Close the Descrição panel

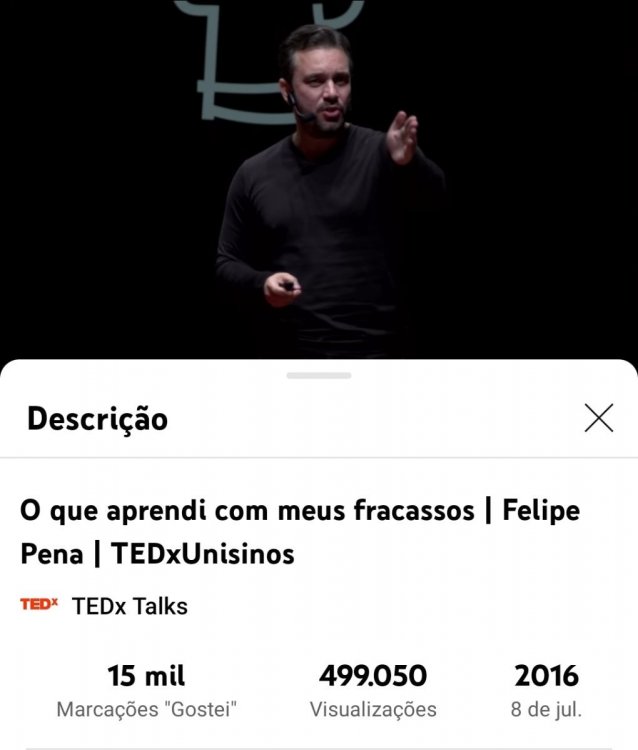[598, 418]
